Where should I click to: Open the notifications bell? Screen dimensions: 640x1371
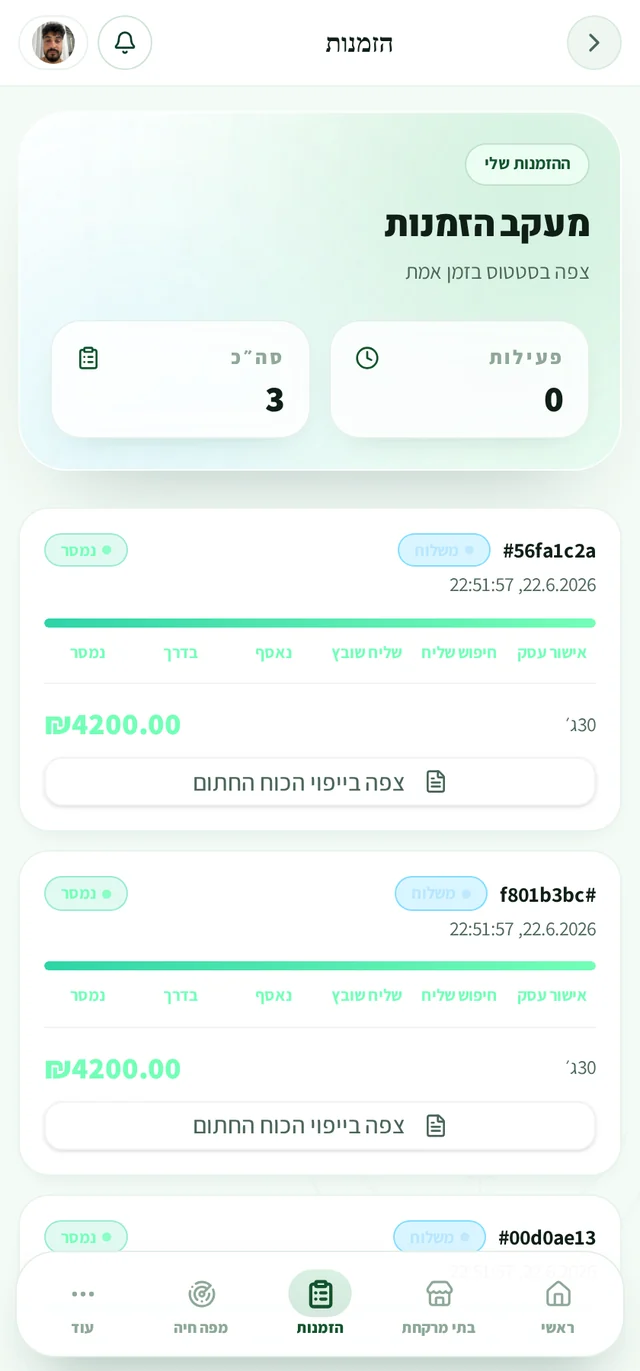(x=125, y=43)
